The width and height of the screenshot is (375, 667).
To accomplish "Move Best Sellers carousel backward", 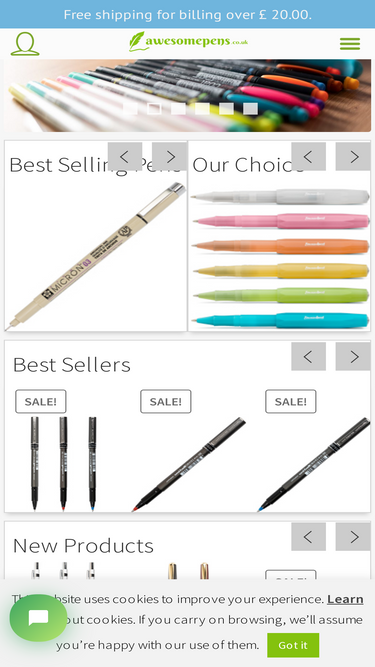I will 309,356.
